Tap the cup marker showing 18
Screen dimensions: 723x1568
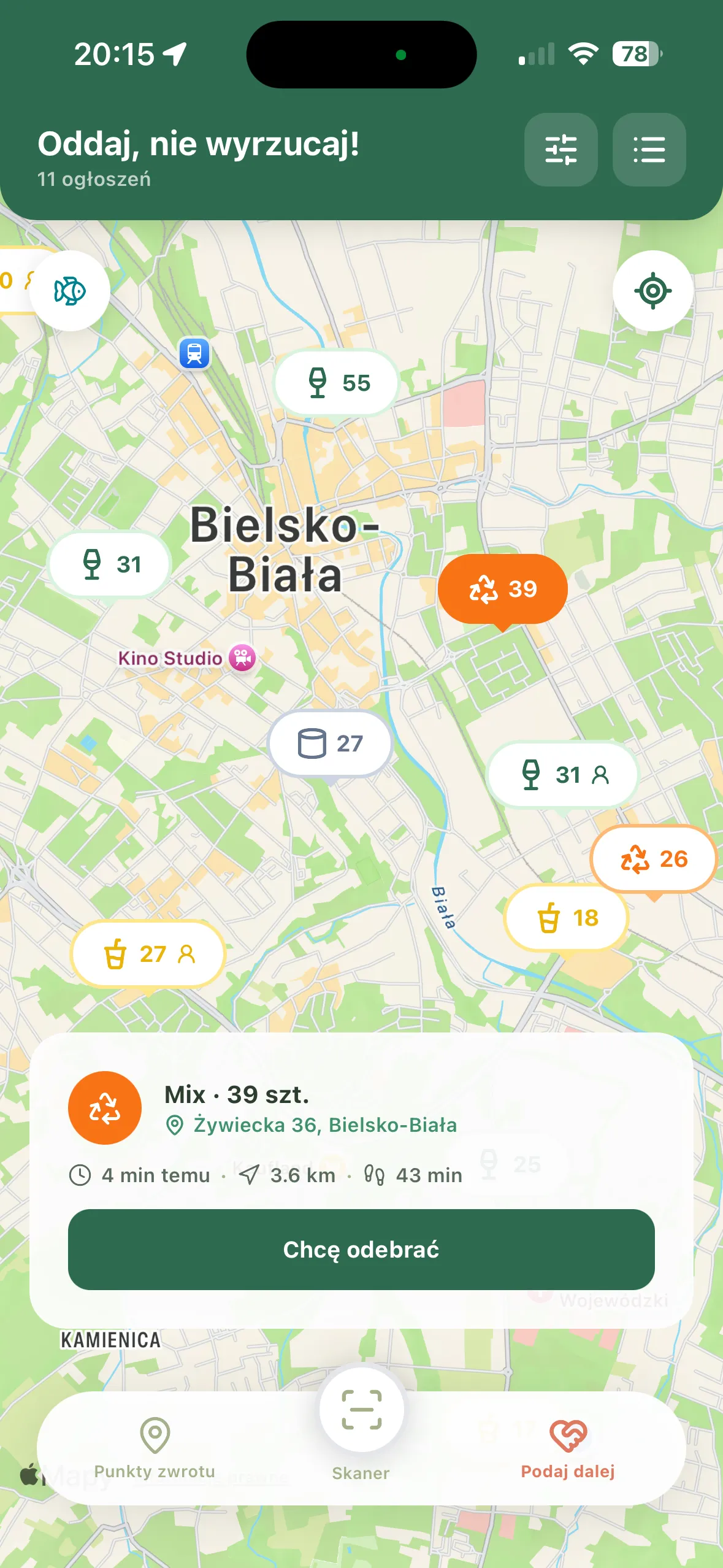[565, 918]
